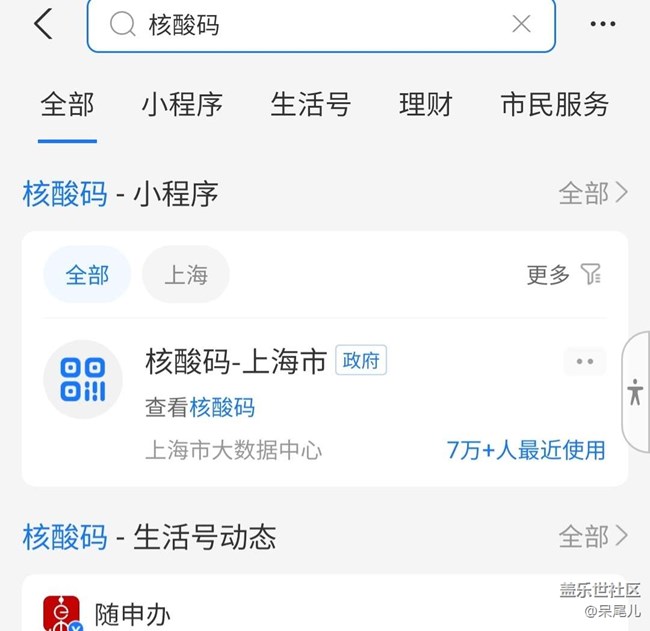Open the accessibility floating button
The height and width of the screenshot is (631, 650).
[x=635, y=391]
